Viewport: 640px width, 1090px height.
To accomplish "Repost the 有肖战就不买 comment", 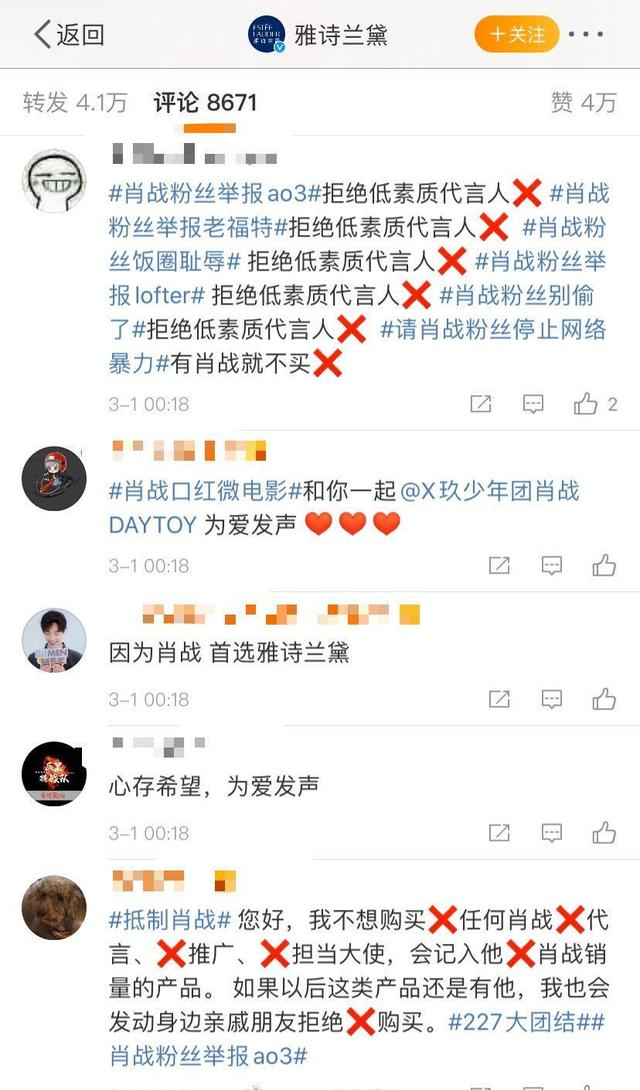I will [x=481, y=404].
